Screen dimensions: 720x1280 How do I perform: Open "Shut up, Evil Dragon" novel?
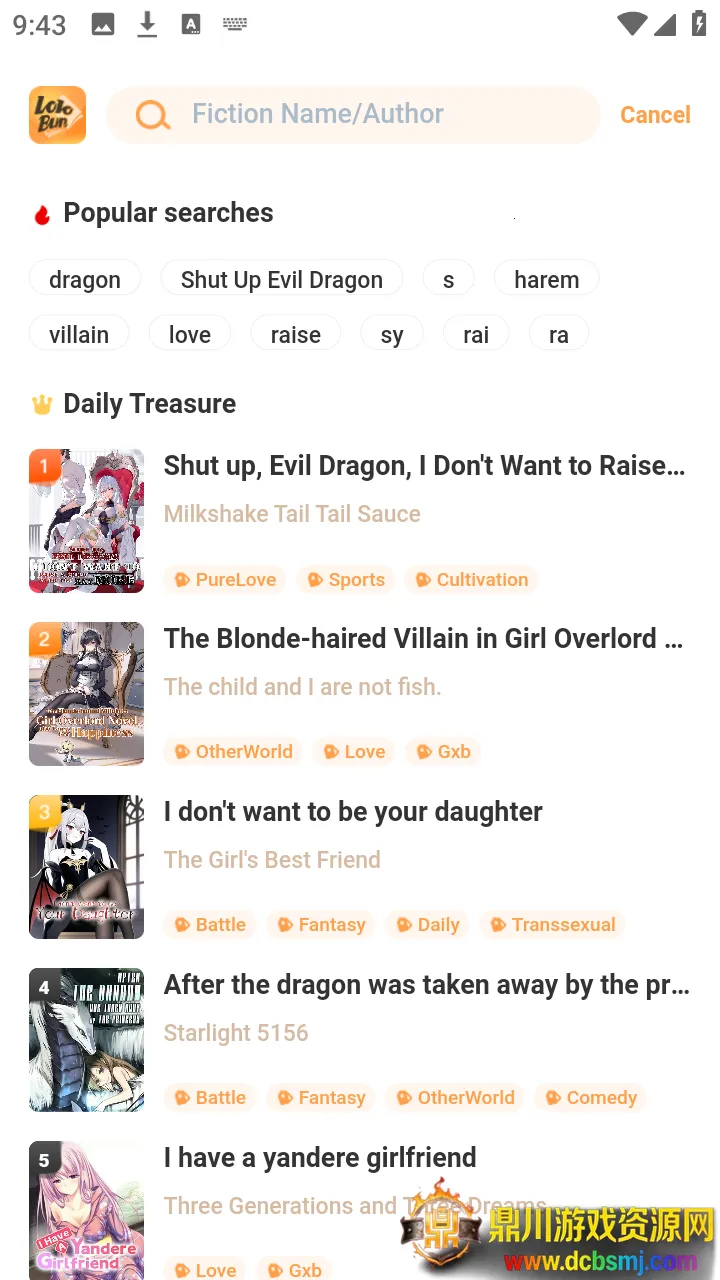(424, 466)
